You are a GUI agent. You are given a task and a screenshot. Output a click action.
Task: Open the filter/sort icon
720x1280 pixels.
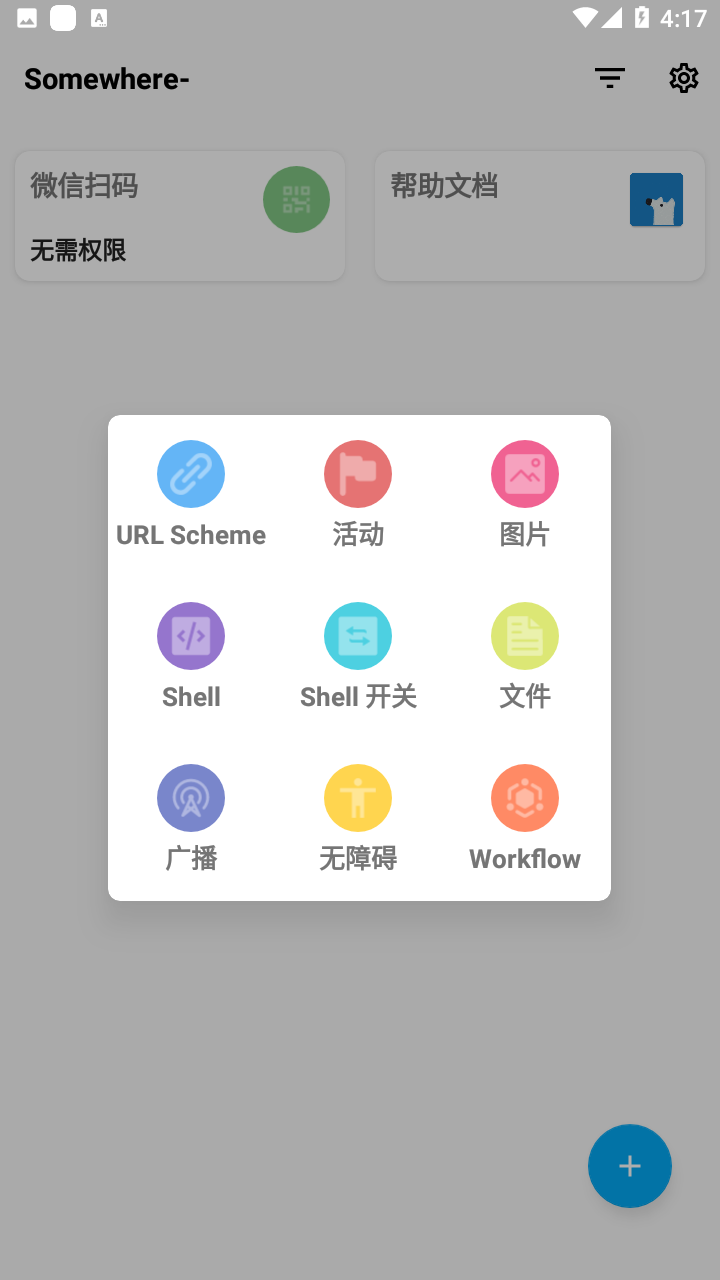point(609,78)
